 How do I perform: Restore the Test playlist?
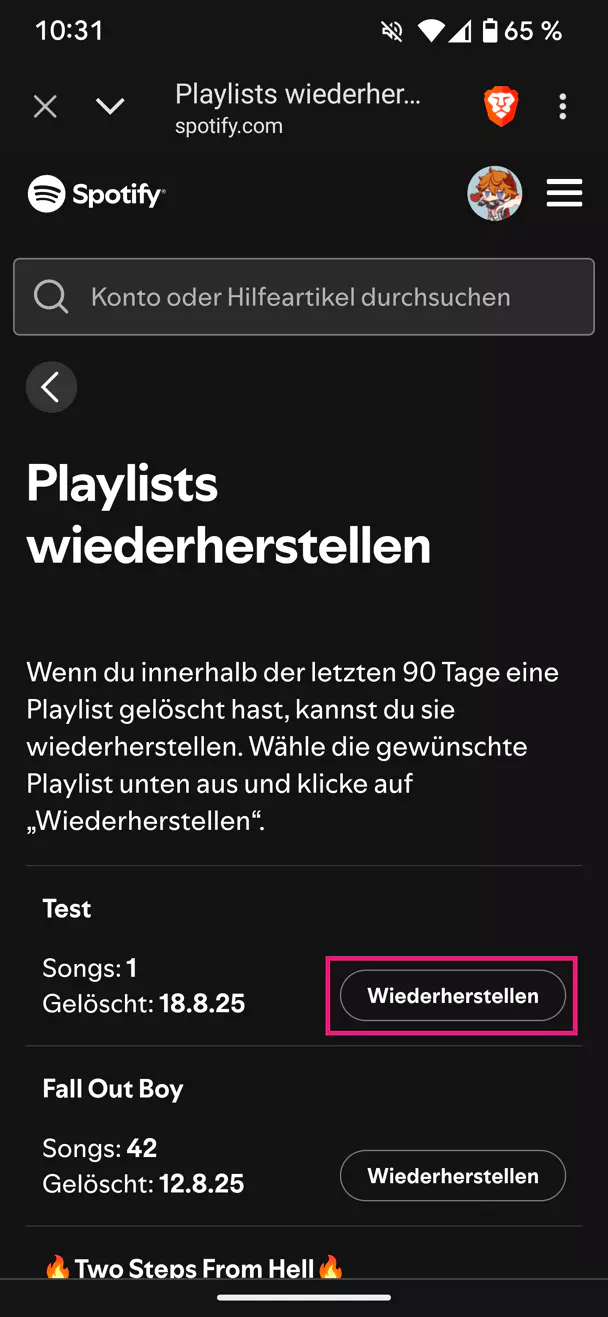[x=452, y=996]
